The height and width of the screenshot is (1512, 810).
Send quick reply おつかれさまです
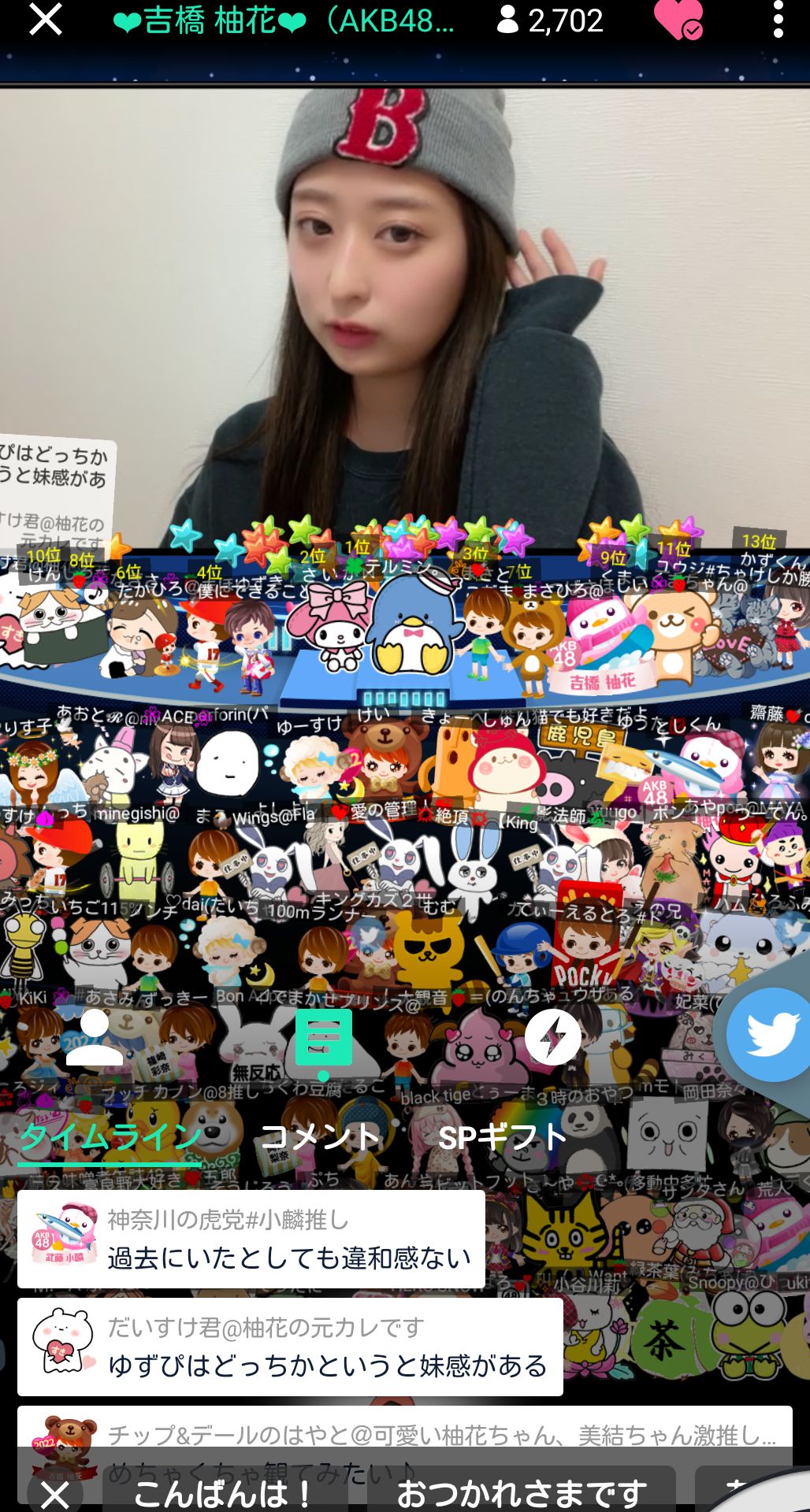click(x=521, y=1493)
